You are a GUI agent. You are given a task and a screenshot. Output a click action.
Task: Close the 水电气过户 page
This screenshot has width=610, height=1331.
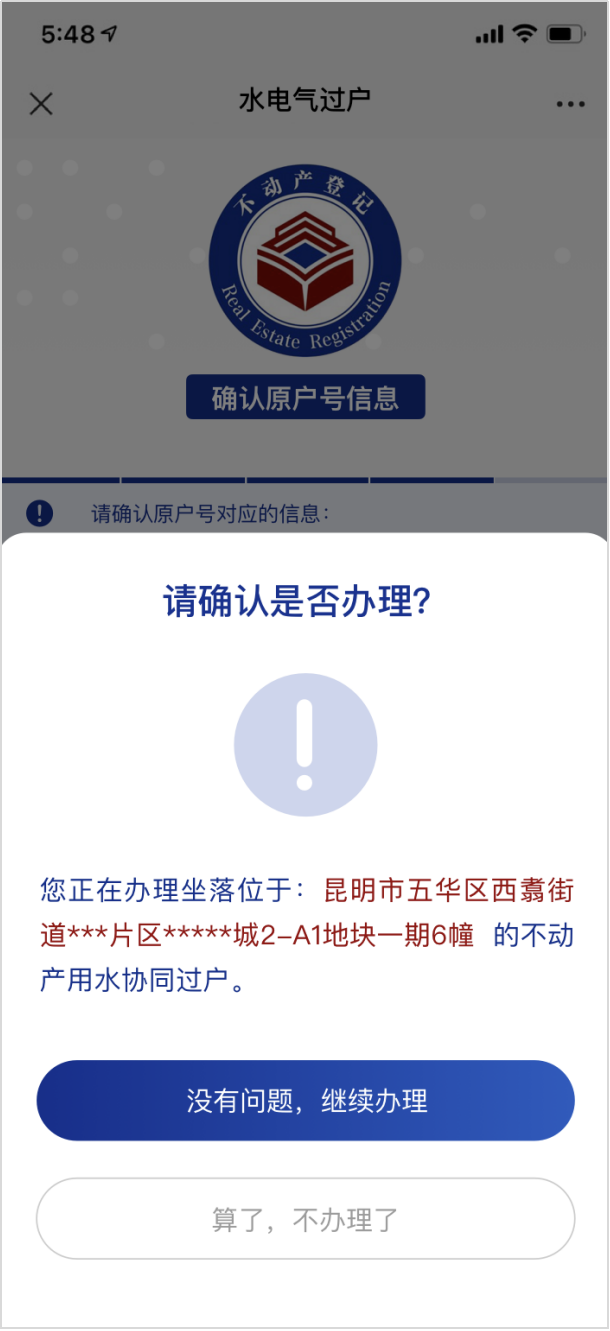coord(41,104)
